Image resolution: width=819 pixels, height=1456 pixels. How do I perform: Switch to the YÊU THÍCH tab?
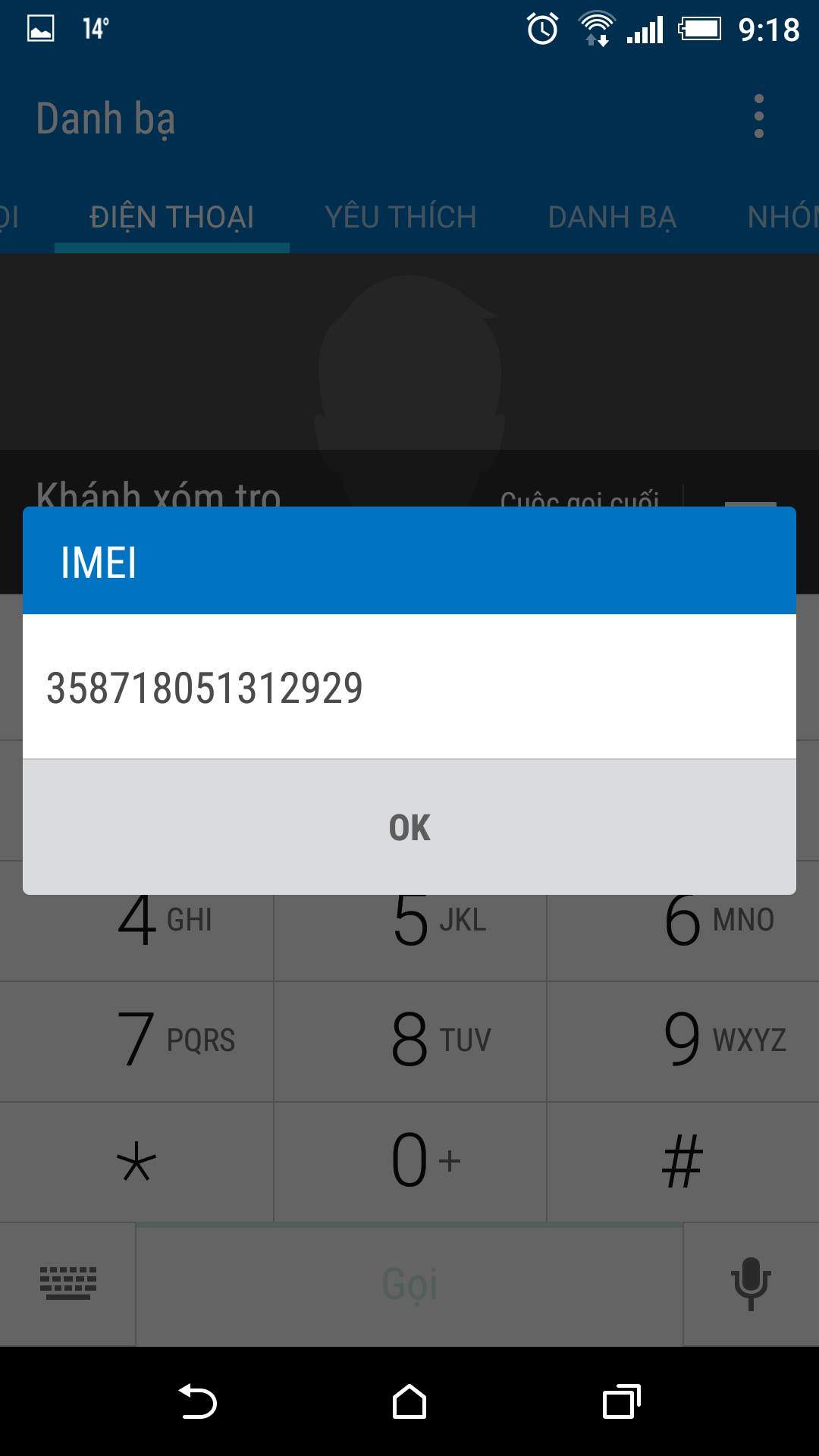[400, 217]
